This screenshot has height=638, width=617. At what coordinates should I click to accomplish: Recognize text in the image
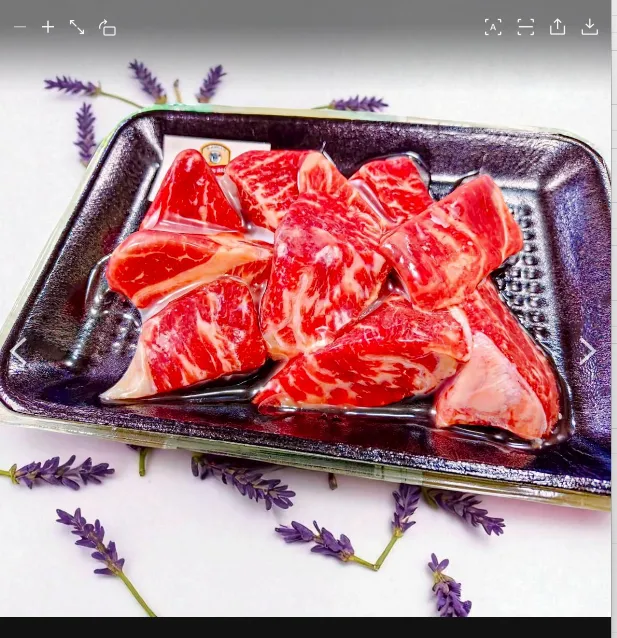[493, 27]
